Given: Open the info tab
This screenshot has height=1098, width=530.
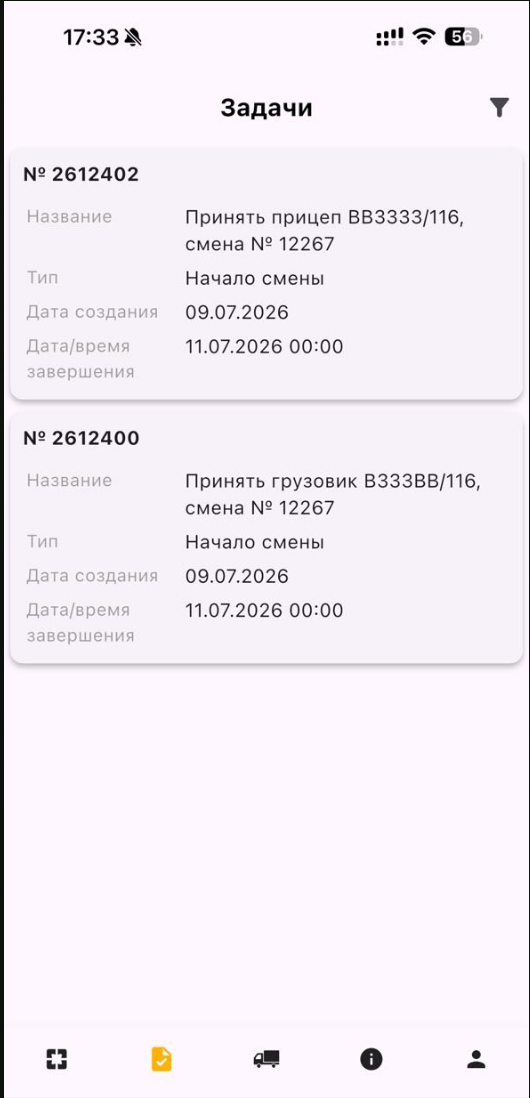Looking at the screenshot, I should click(371, 1059).
